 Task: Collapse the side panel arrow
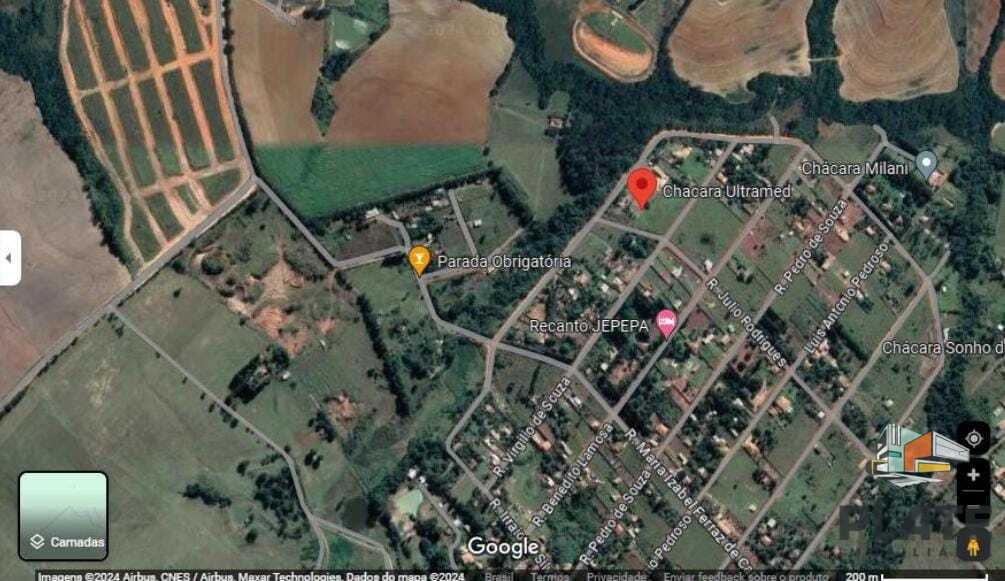point(9,258)
